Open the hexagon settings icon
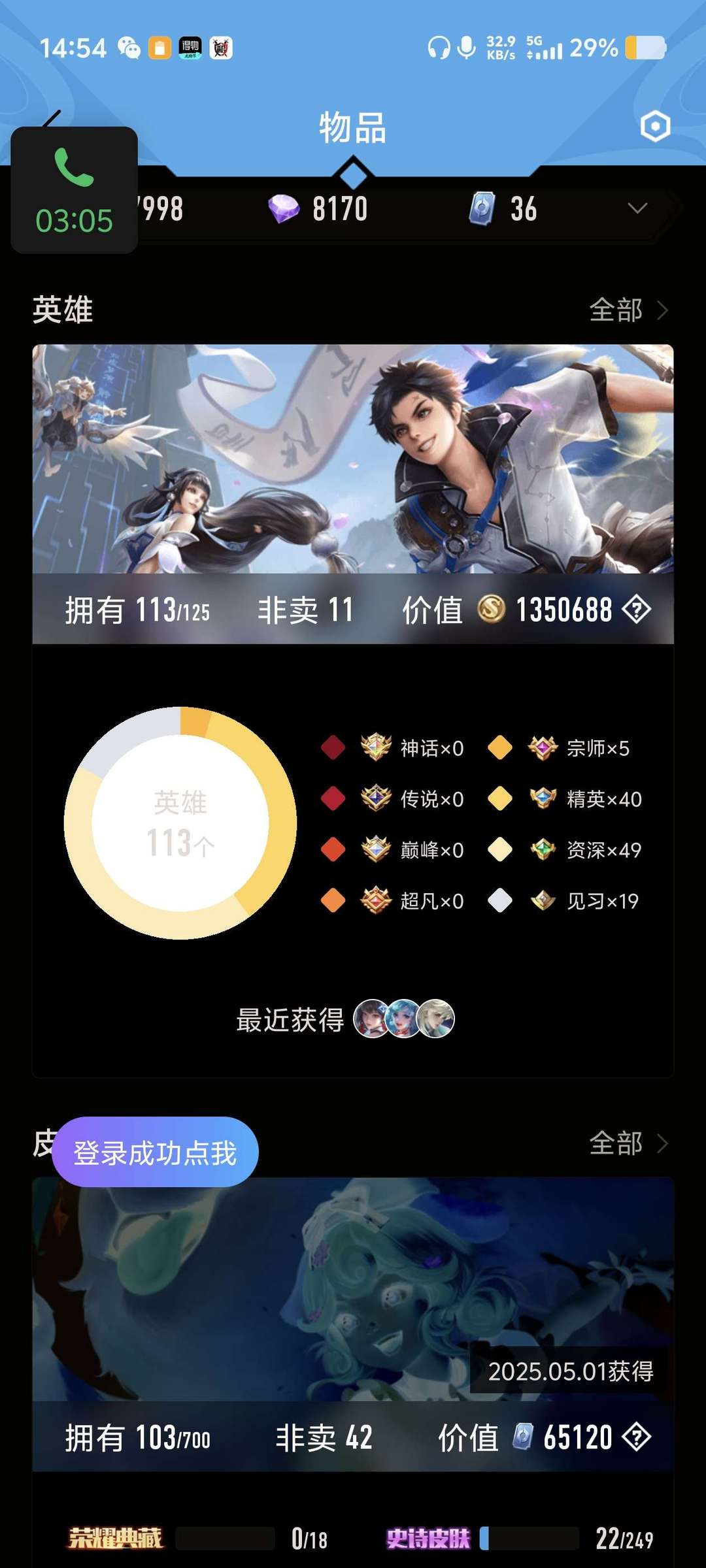 coord(655,126)
